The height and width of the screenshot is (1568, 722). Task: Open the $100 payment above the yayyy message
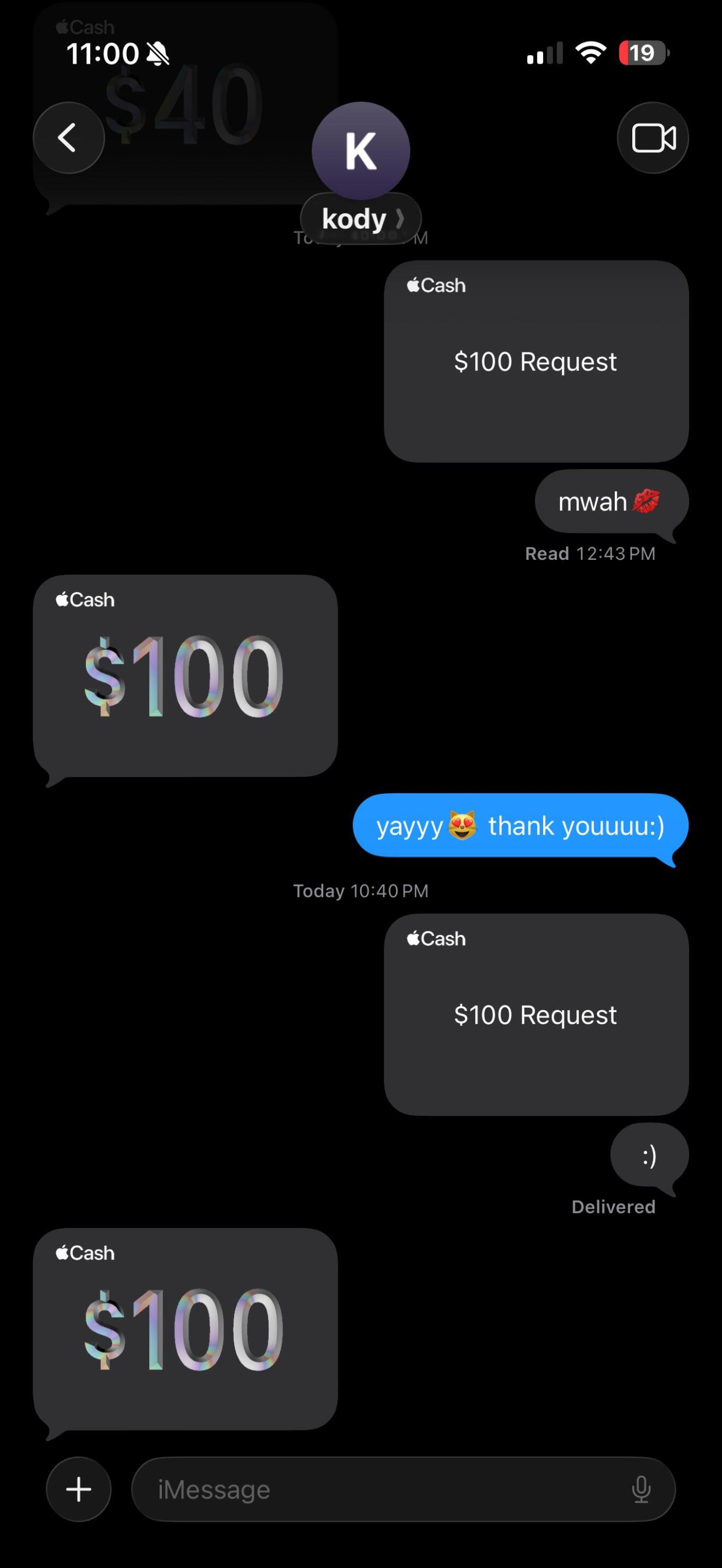(x=186, y=676)
